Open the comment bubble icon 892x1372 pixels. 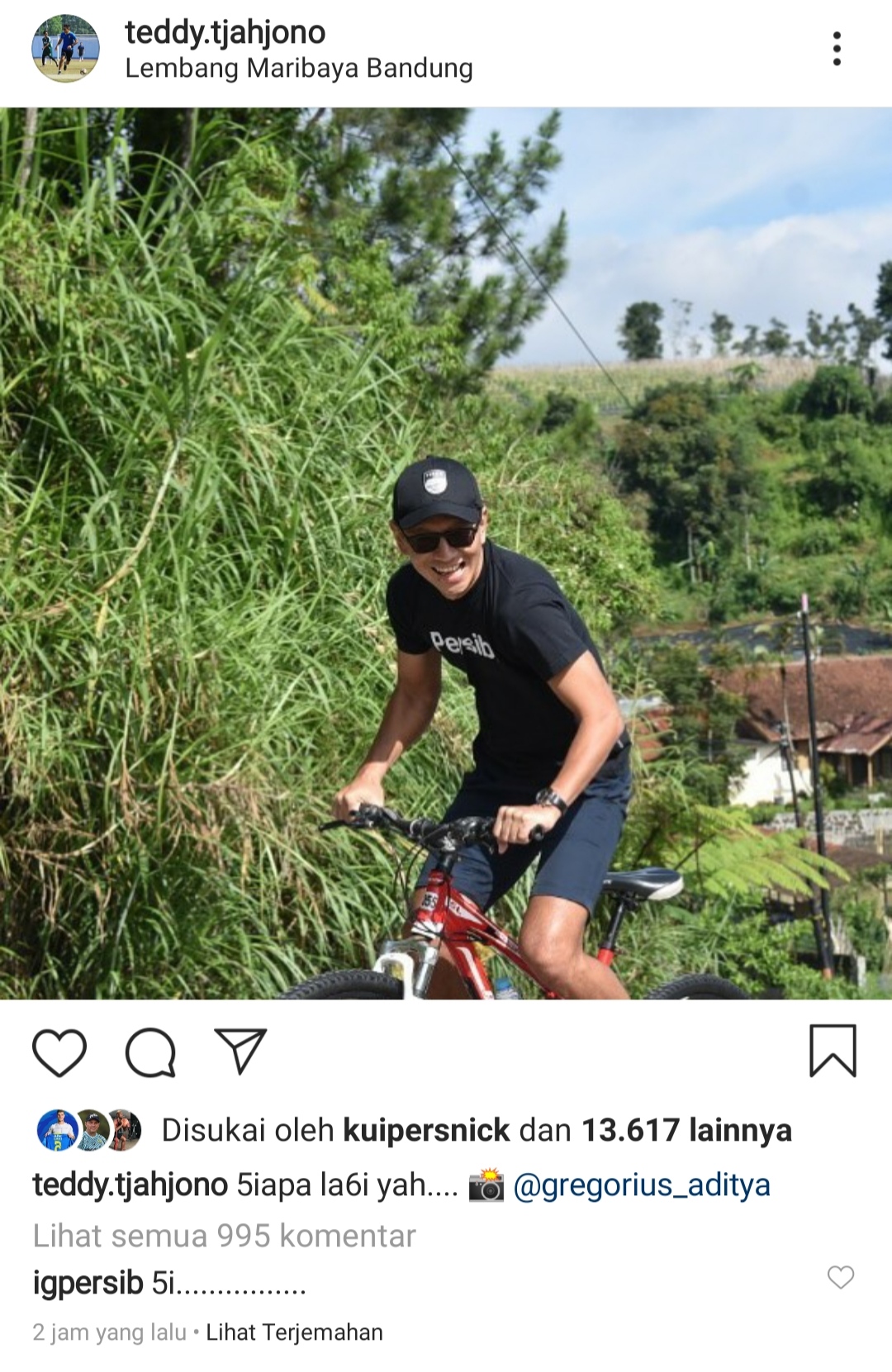(x=150, y=1052)
